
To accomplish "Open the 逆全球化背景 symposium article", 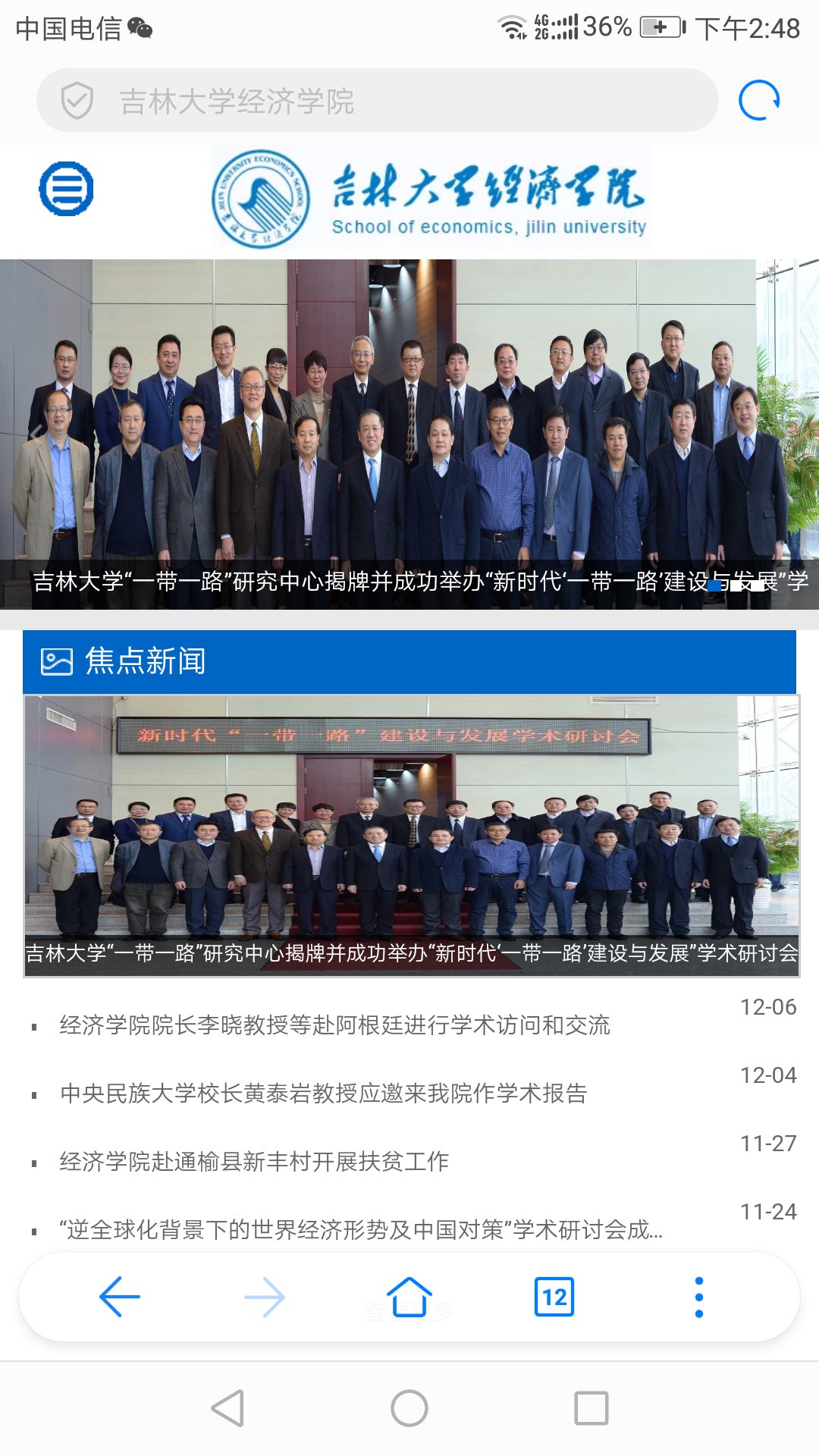I will [361, 1230].
